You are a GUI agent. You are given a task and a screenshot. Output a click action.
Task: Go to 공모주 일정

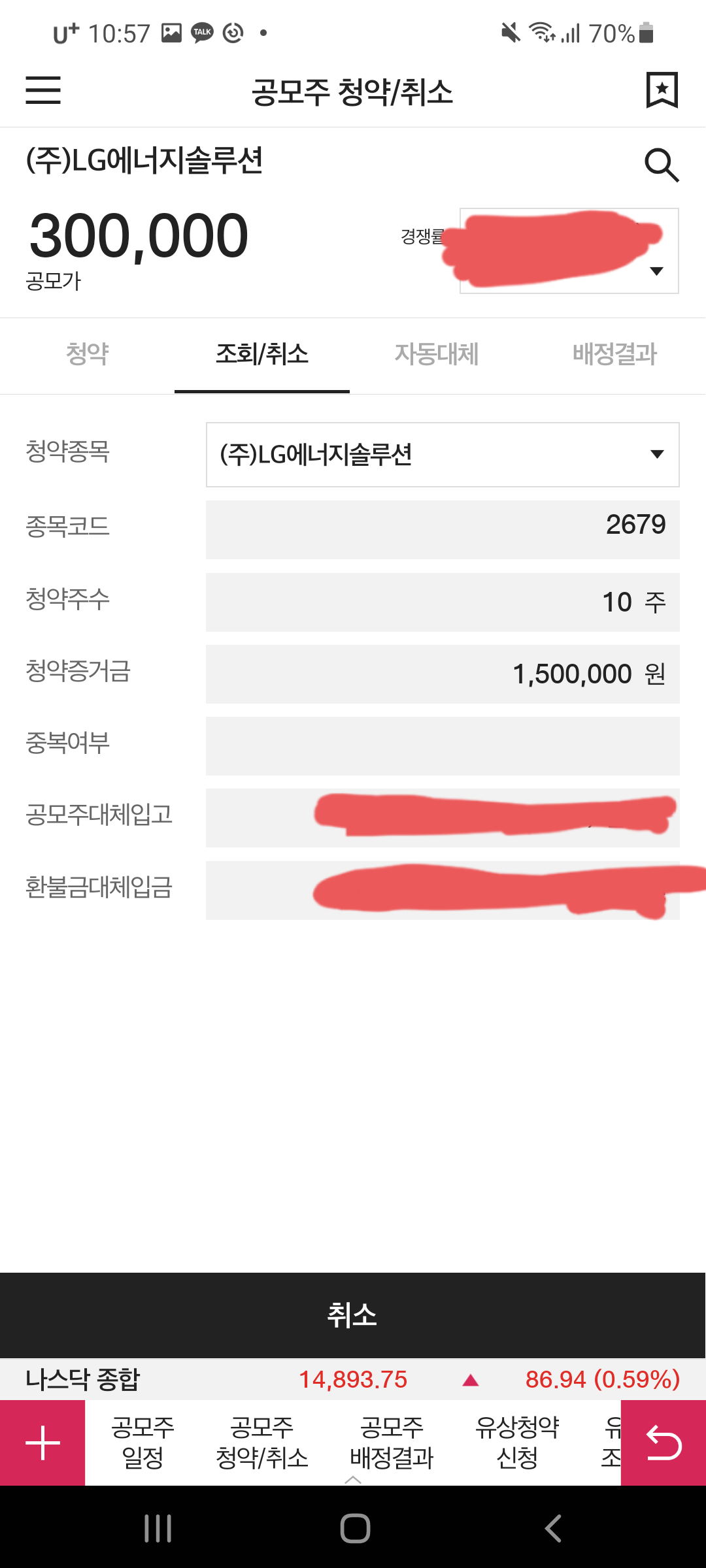click(x=143, y=1443)
